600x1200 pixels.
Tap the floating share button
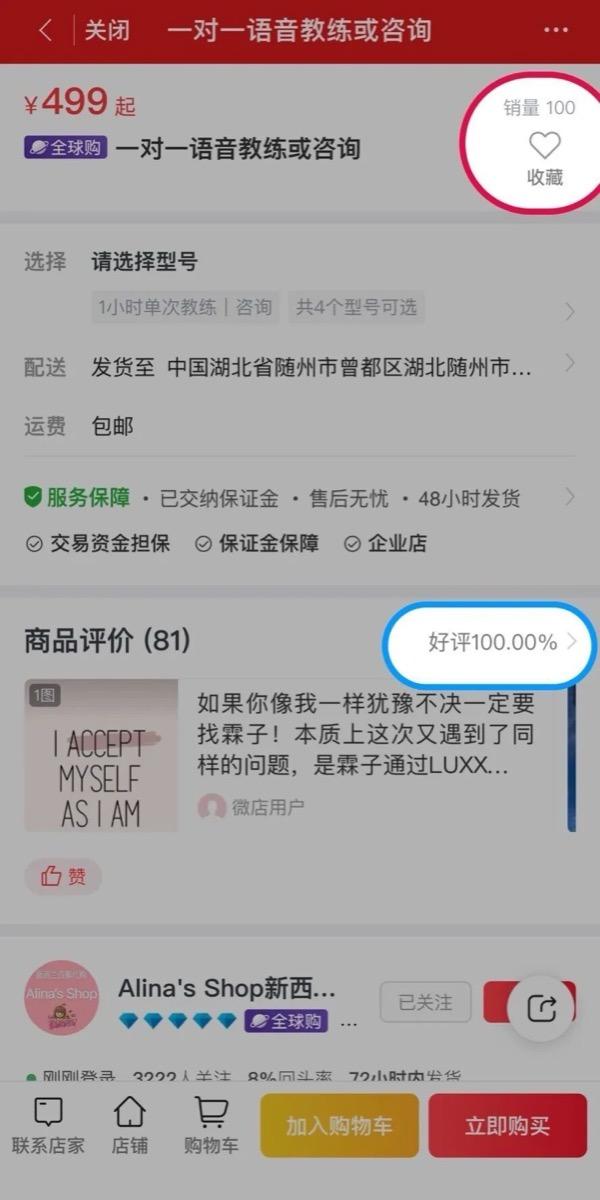pos(541,1008)
